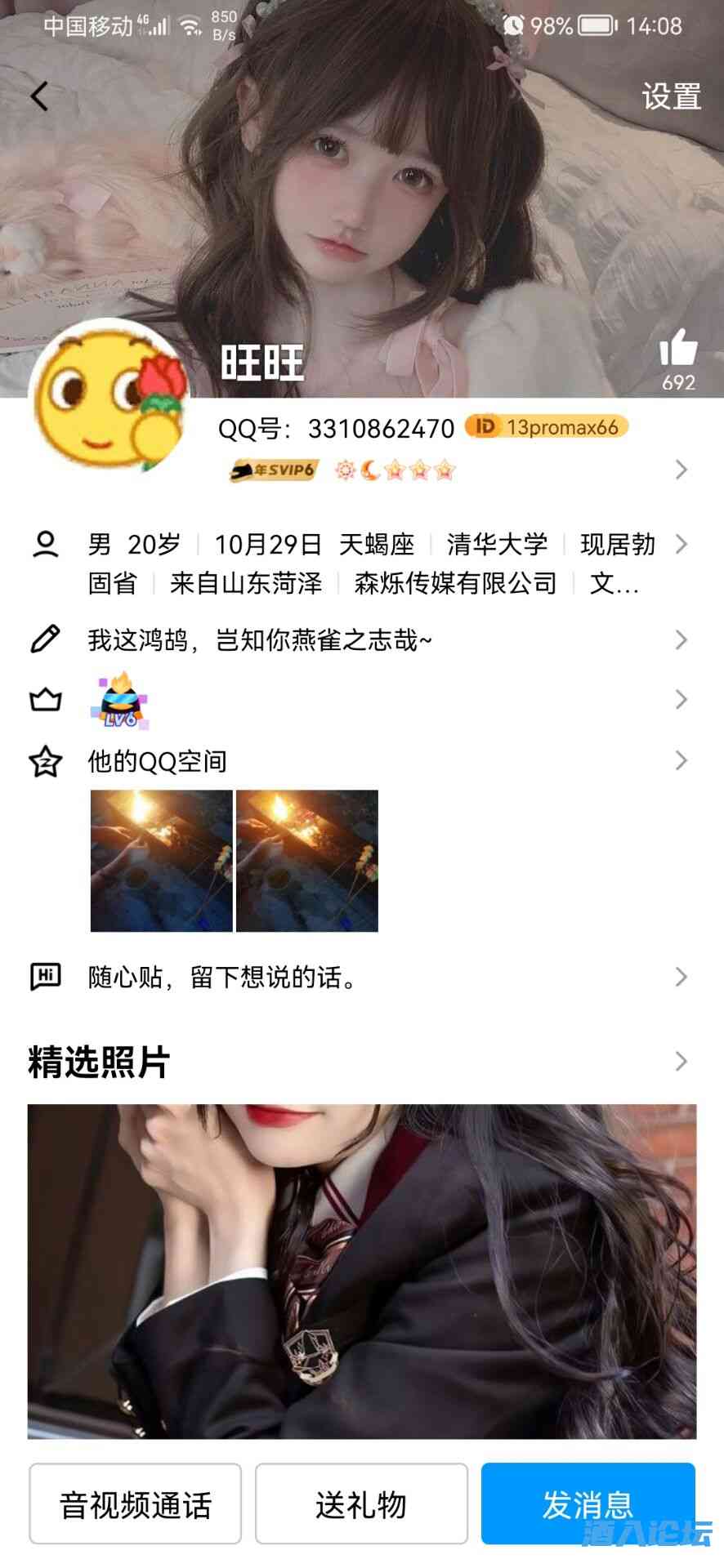Expand the personal info row 男 20岁
This screenshot has height=1568, width=724.
coord(368,563)
